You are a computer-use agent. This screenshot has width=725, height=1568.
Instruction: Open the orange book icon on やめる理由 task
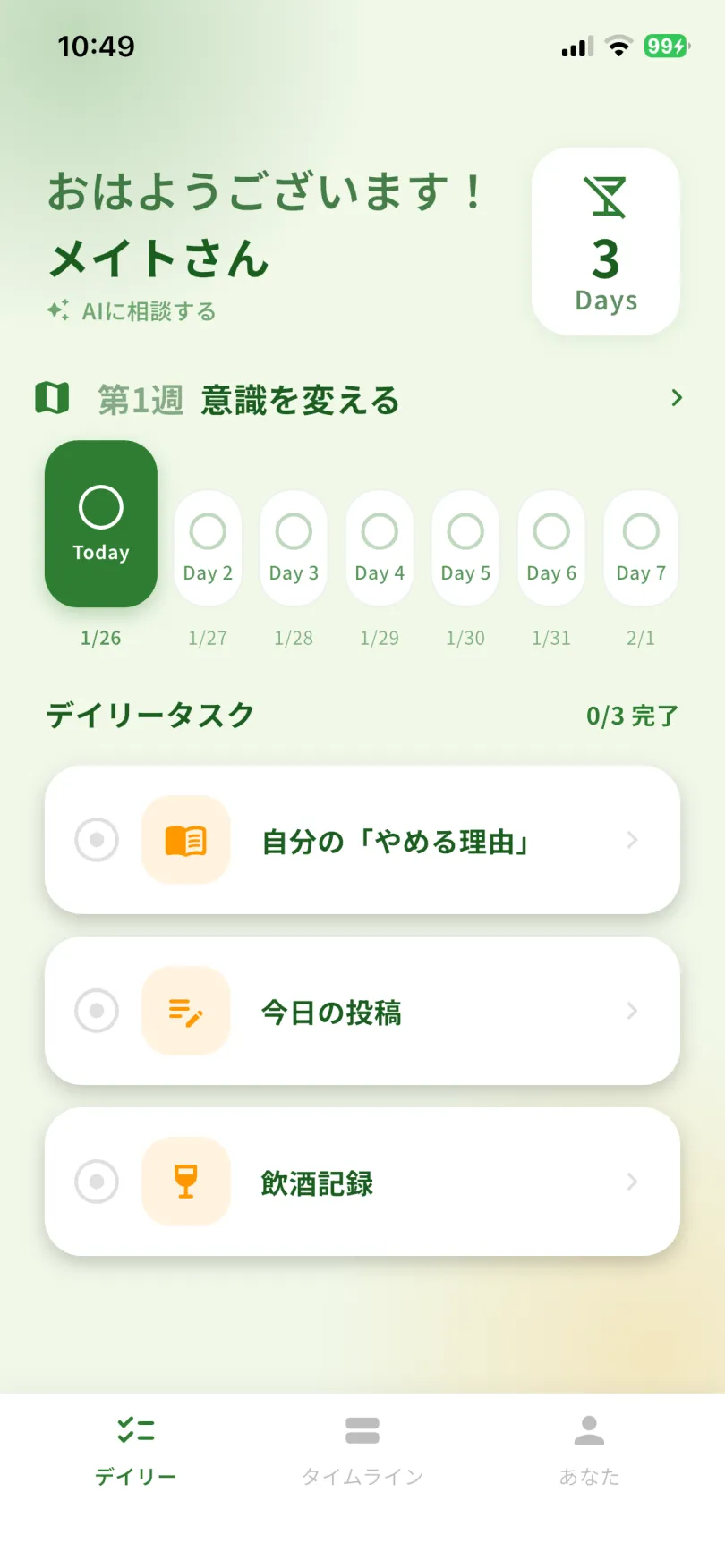(185, 839)
